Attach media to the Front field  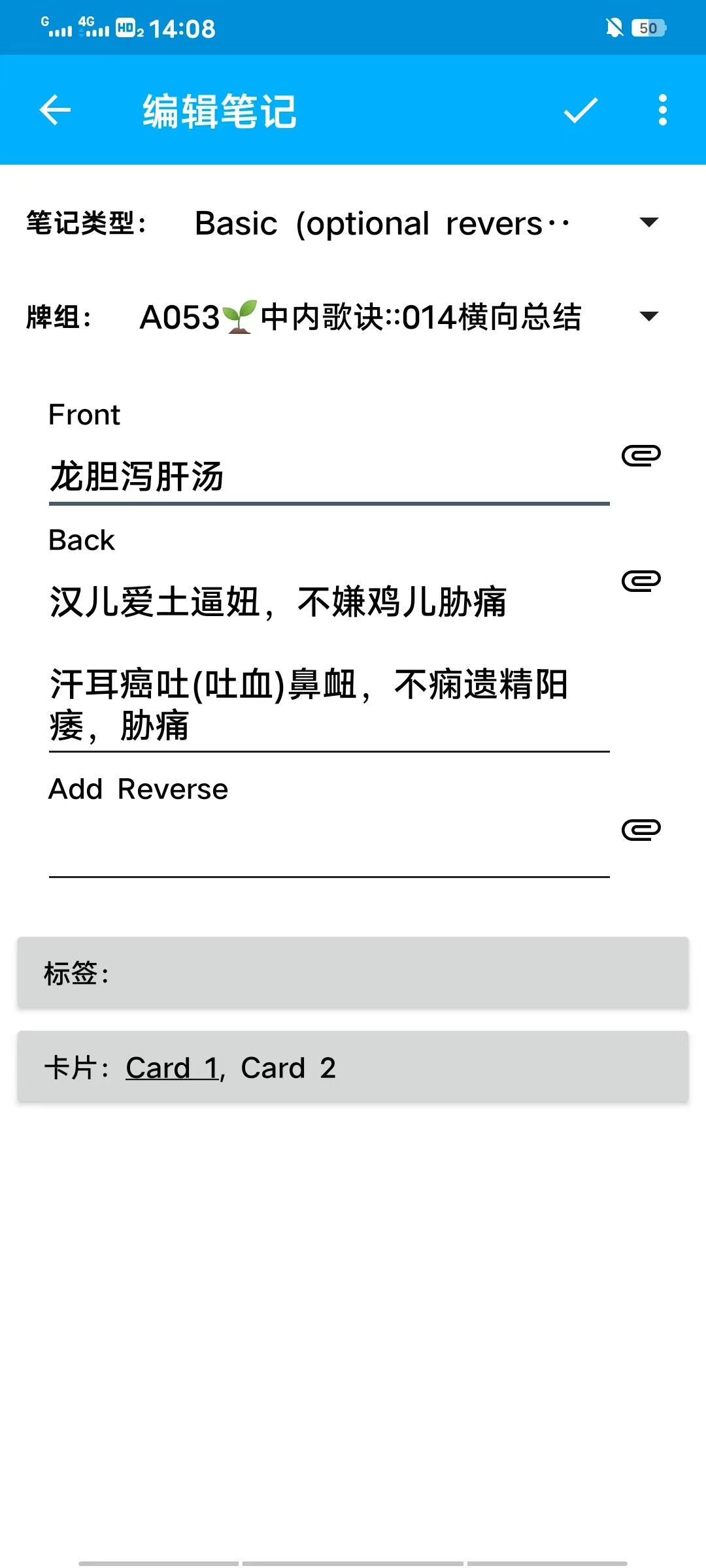tap(641, 455)
